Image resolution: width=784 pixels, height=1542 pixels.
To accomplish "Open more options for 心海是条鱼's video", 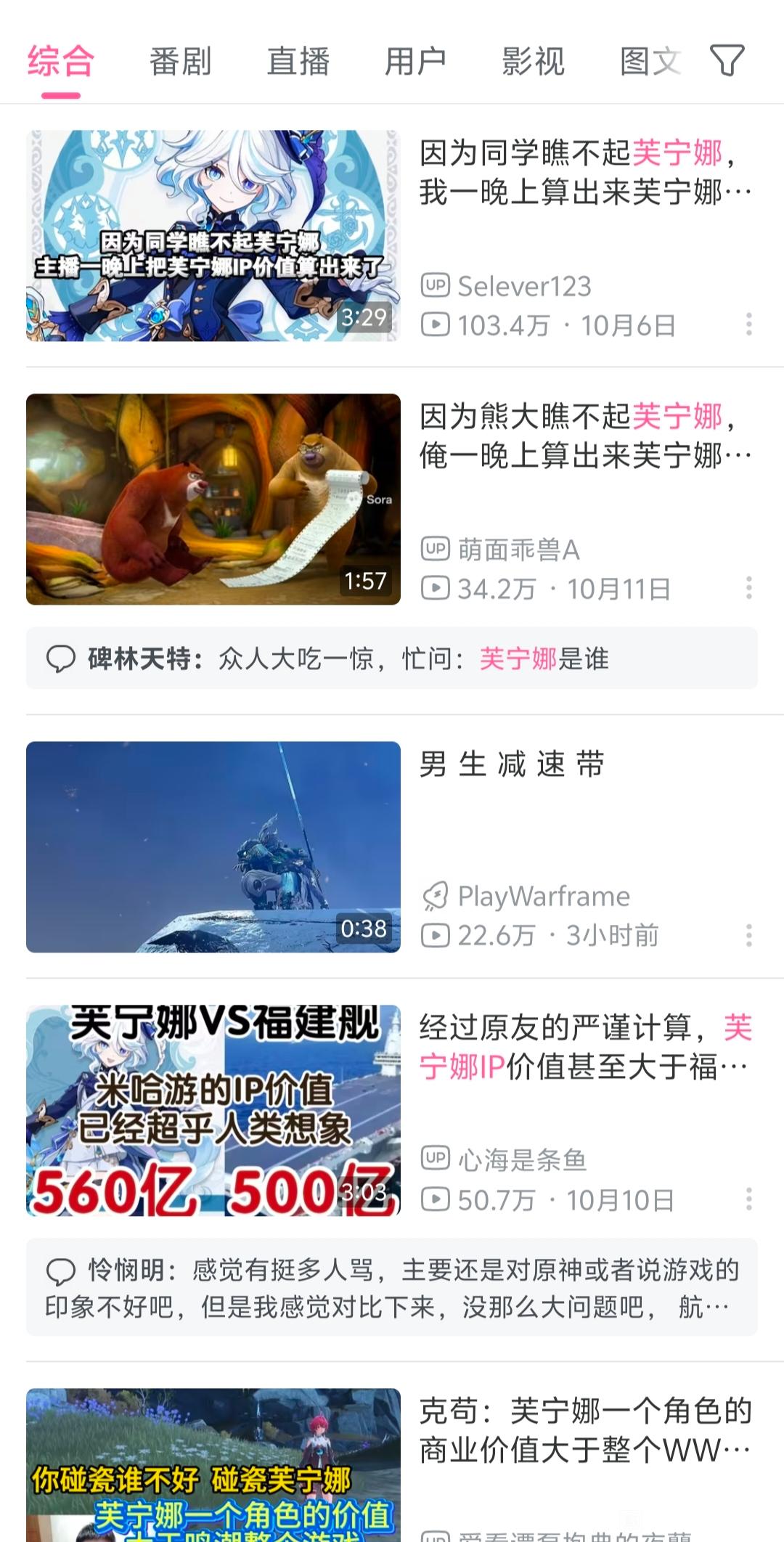I will pos(748,1199).
